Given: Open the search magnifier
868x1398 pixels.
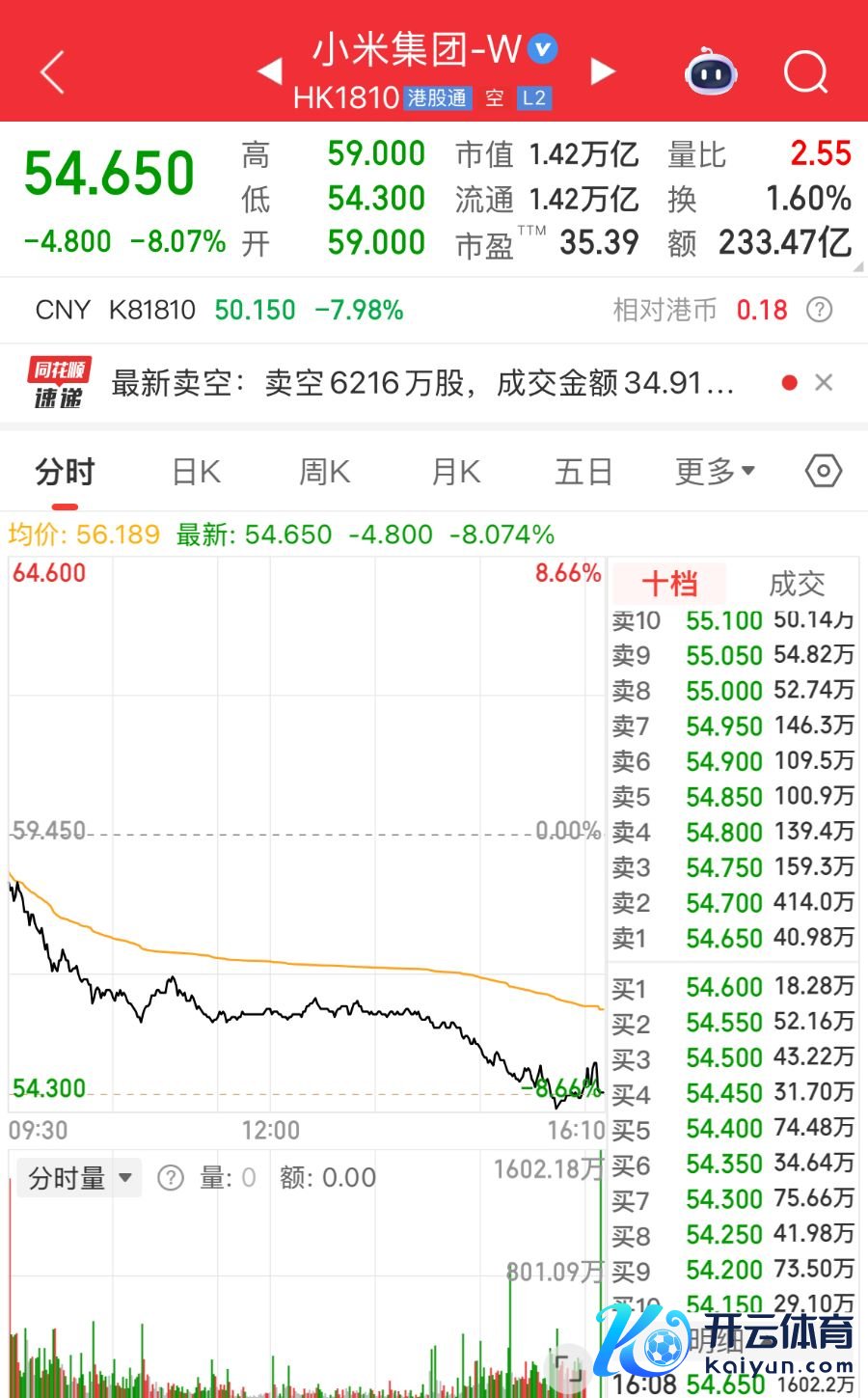Looking at the screenshot, I should pos(805,71).
